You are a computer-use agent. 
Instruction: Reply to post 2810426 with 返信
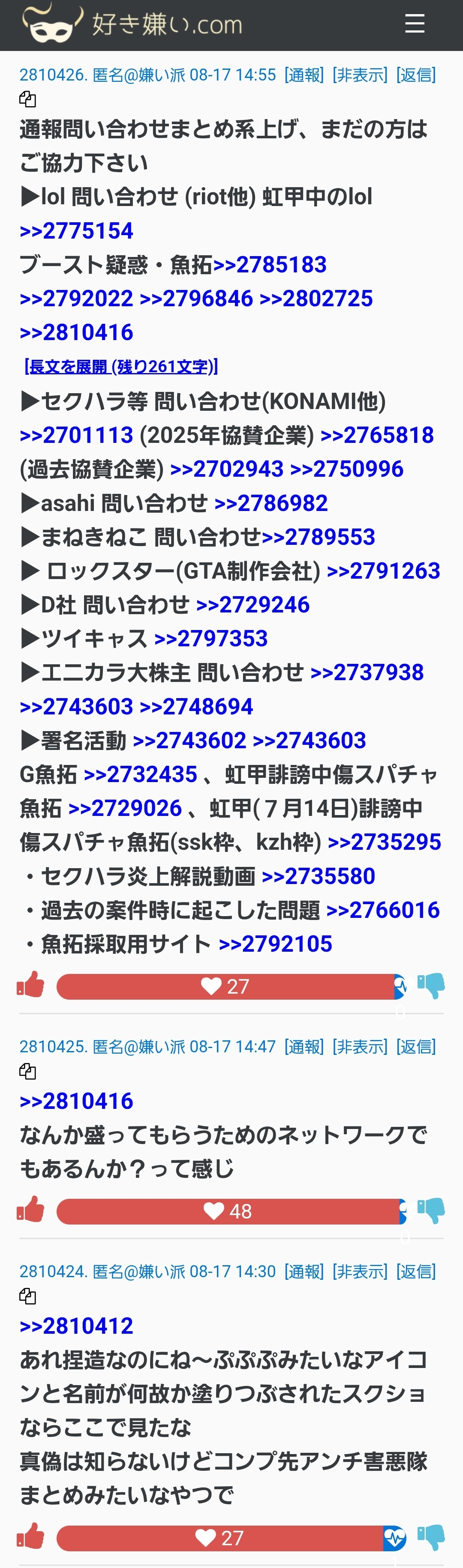[416, 75]
